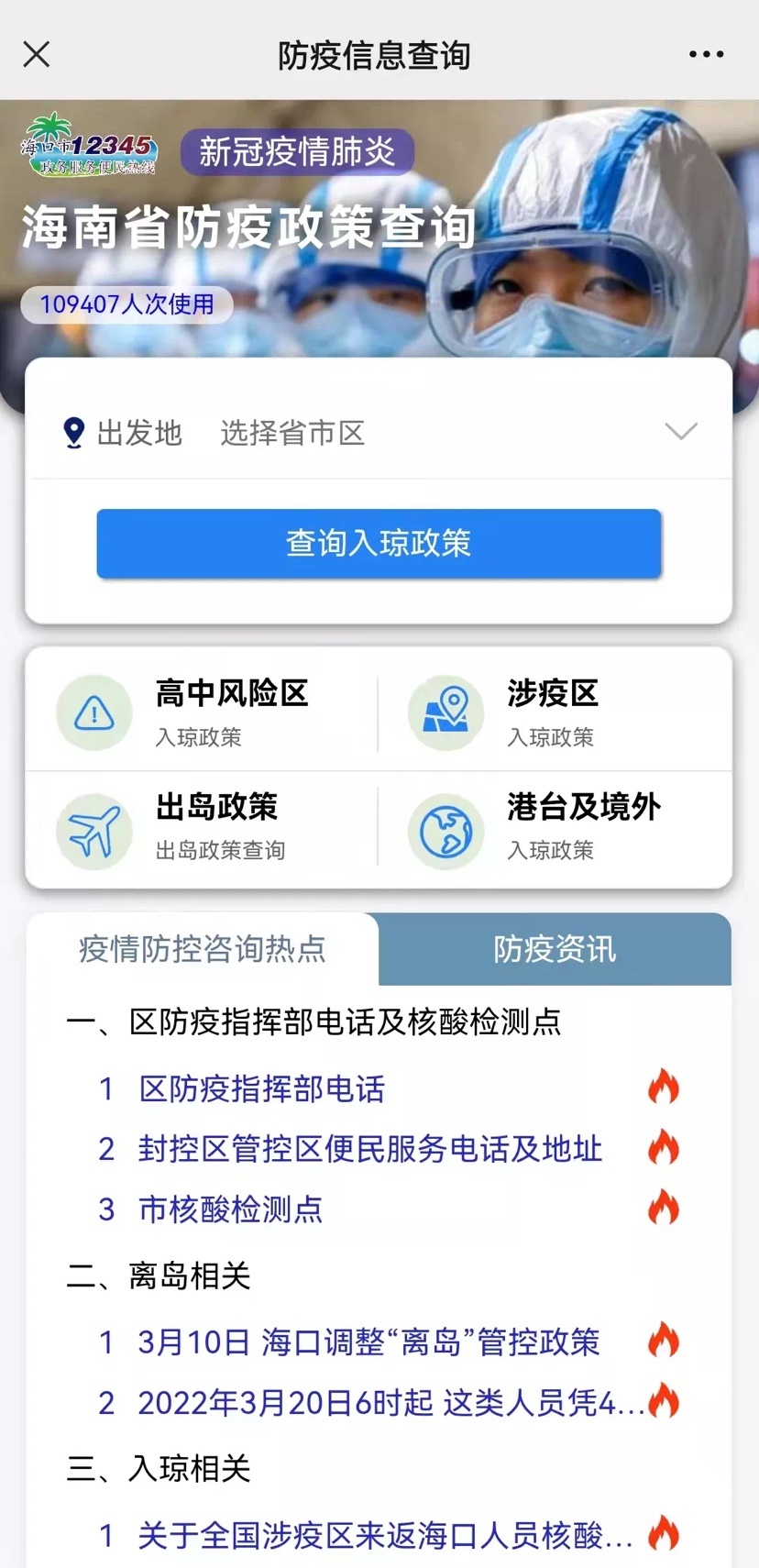The image size is (759, 1568).
Task: Open 港台及境外 入琼政策
Action: [x=554, y=828]
